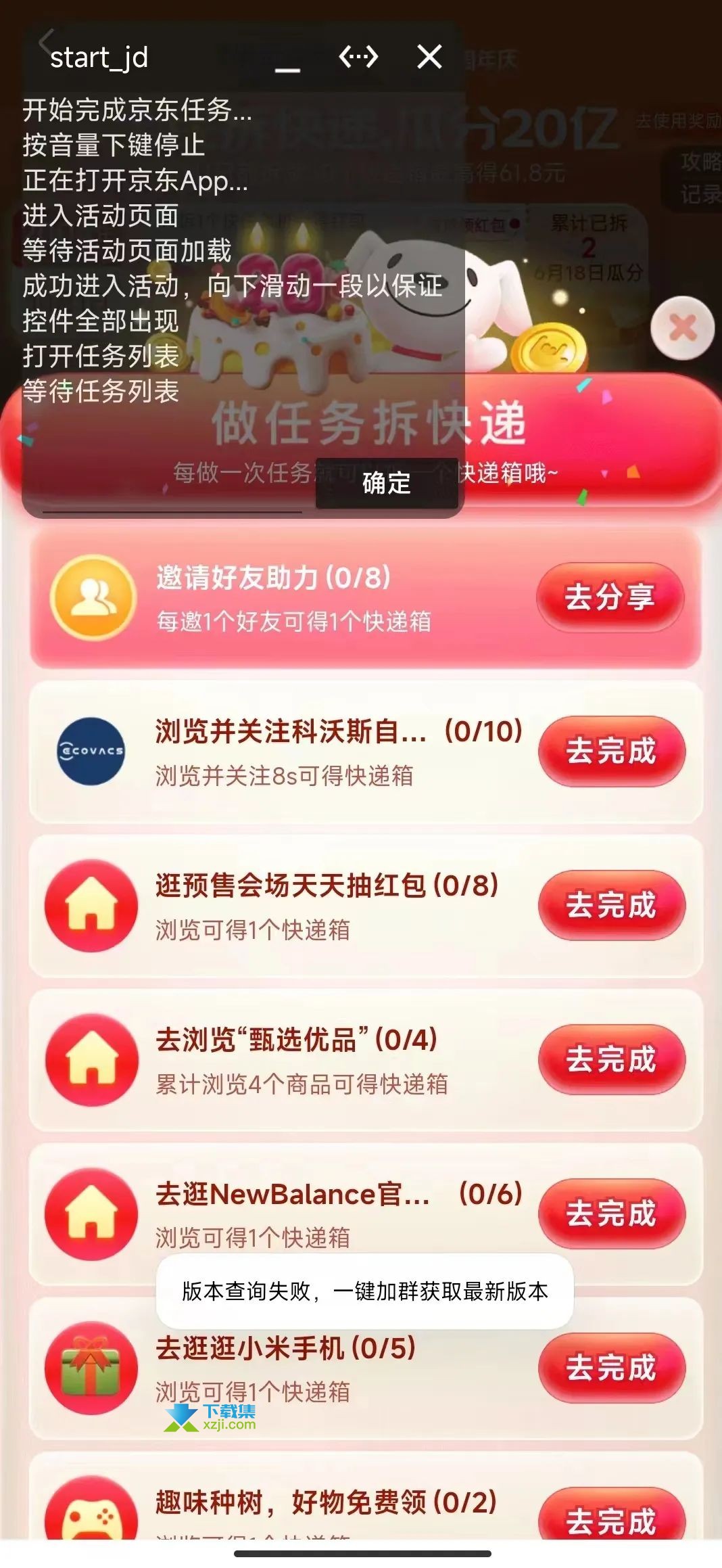Minimize the start_jd floating console
This screenshot has width=722, height=1568.
[287, 58]
